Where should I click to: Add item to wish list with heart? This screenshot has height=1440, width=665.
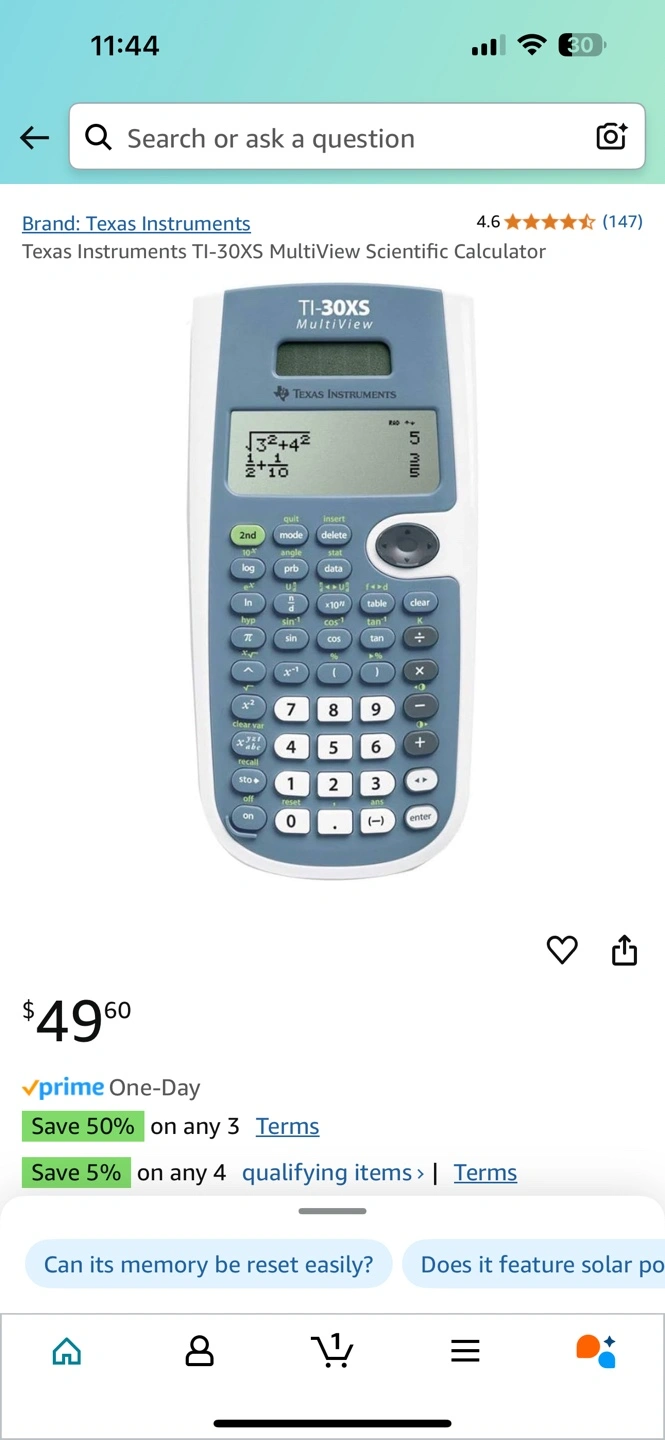point(562,949)
